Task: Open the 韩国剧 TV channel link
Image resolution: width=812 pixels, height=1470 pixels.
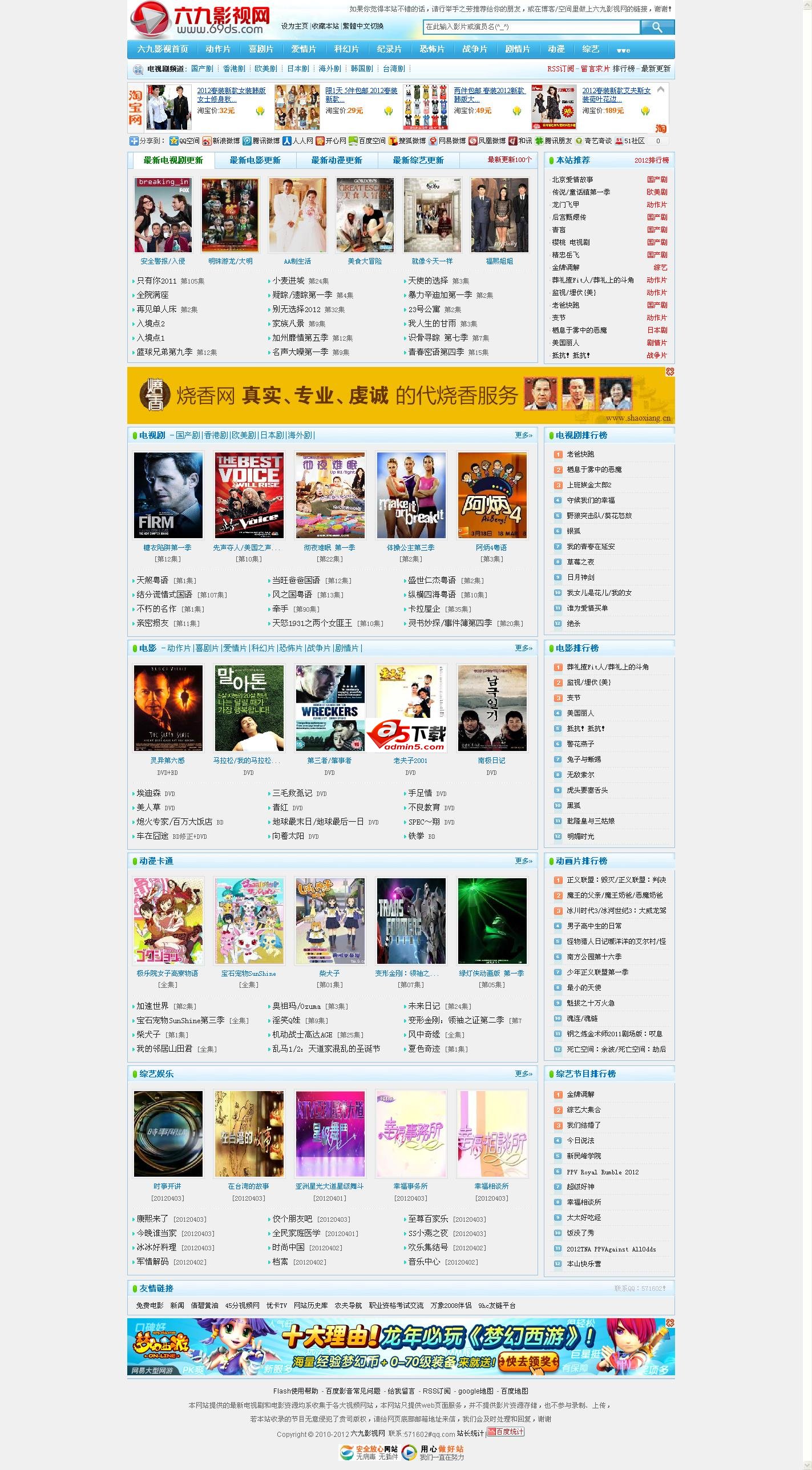Action: [361, 68]
